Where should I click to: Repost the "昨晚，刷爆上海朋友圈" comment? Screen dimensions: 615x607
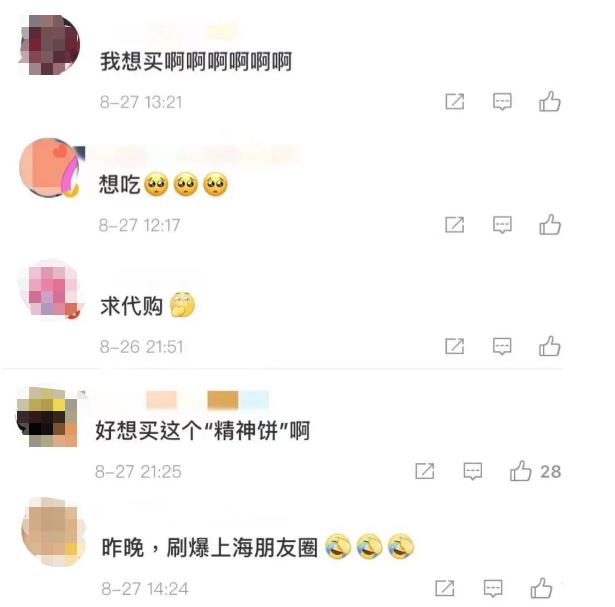coord(445,588)
